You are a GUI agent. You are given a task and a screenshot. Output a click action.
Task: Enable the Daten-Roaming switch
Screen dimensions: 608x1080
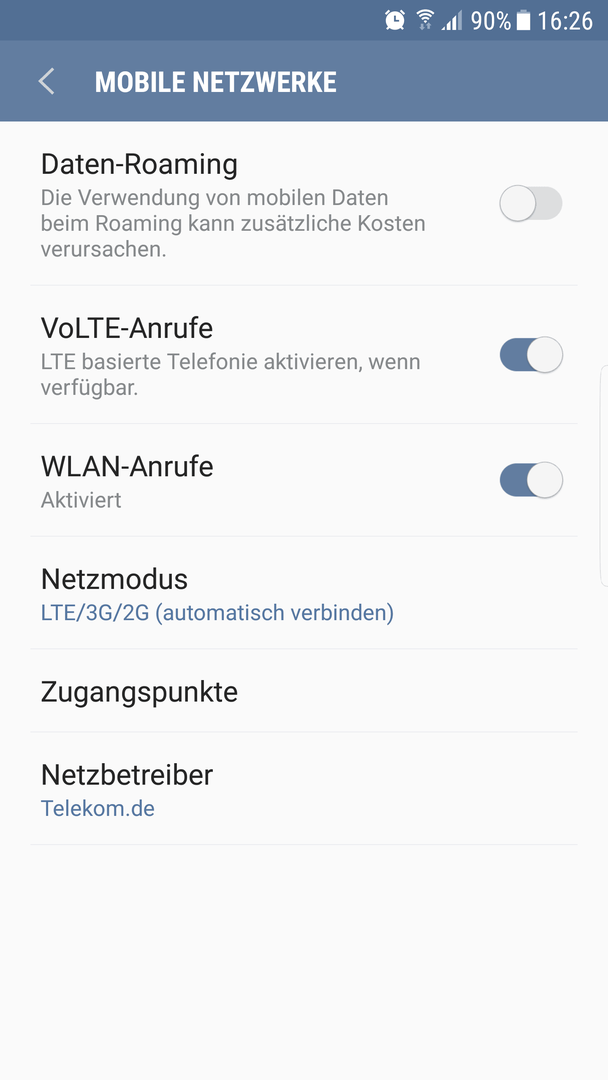tap(531, 203)
